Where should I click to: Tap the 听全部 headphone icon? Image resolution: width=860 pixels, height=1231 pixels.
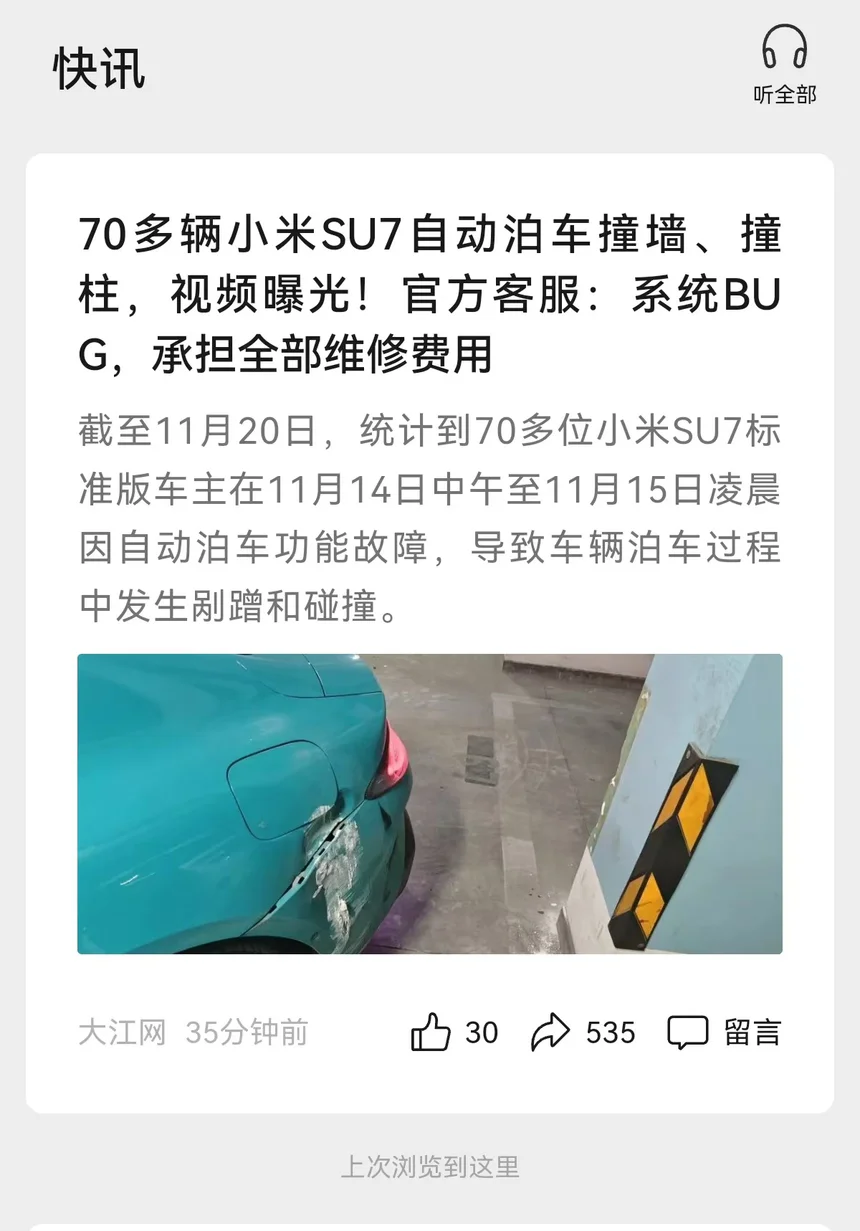point(785,48)
